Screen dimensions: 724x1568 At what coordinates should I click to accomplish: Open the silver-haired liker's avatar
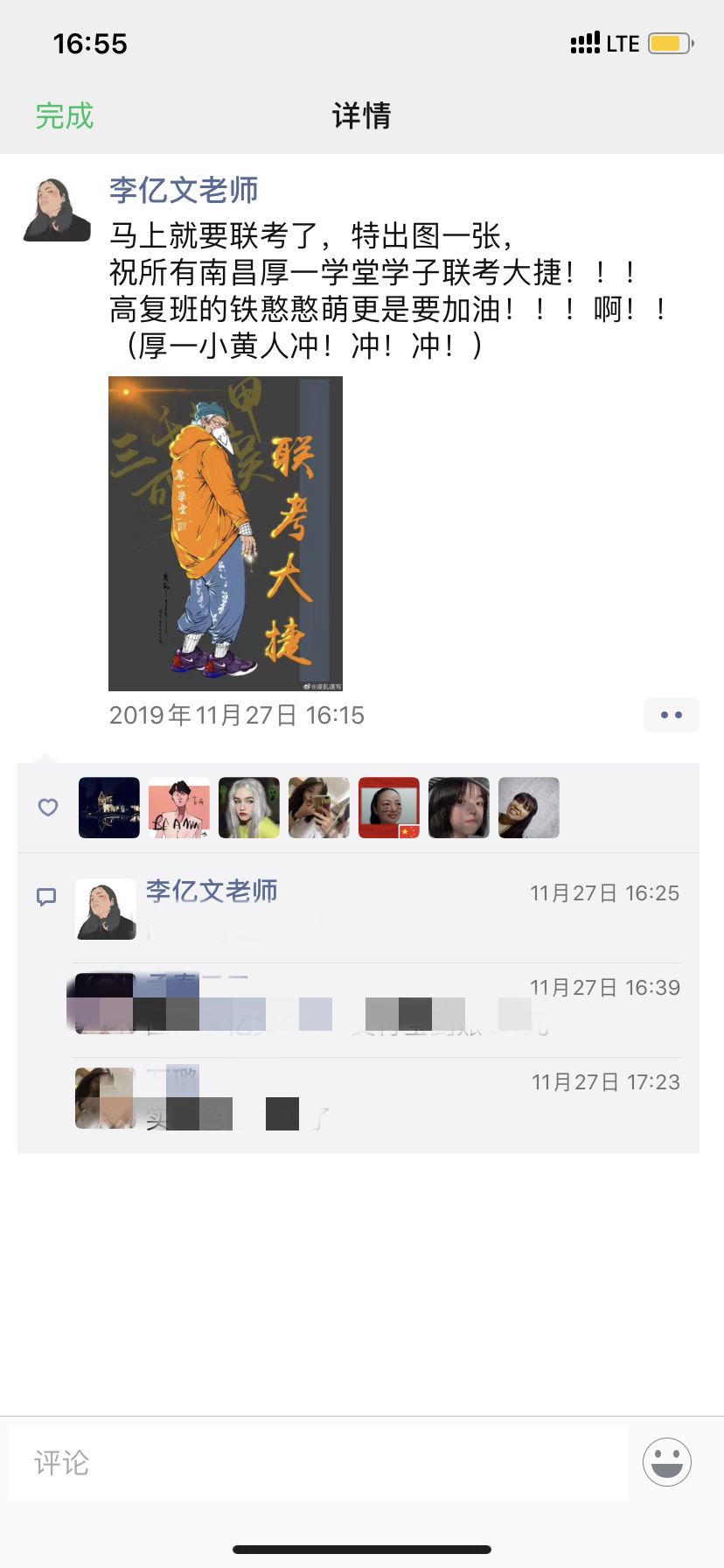(249, 808)
